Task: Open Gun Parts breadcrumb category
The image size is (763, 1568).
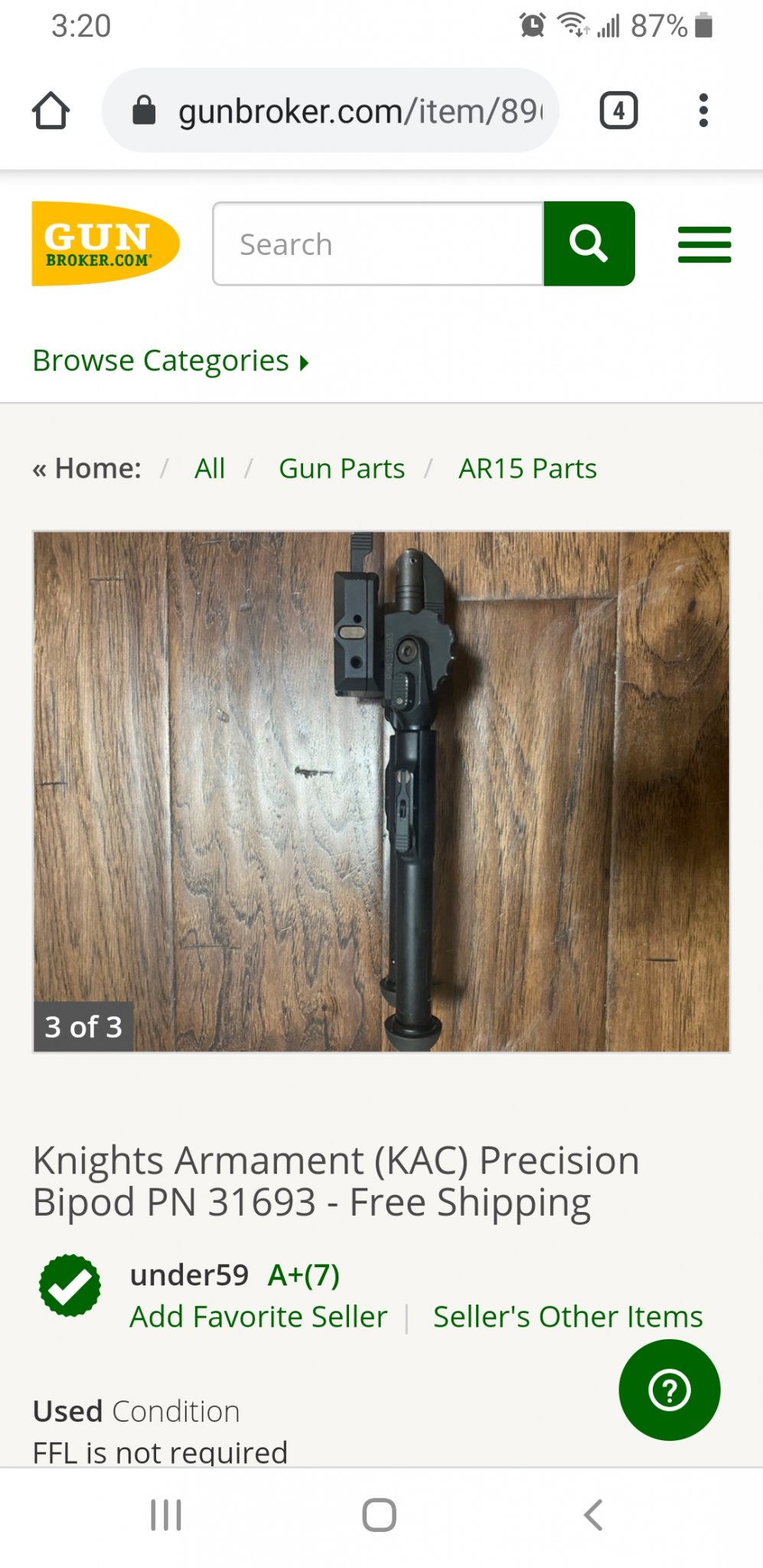Action: [341, 469]
